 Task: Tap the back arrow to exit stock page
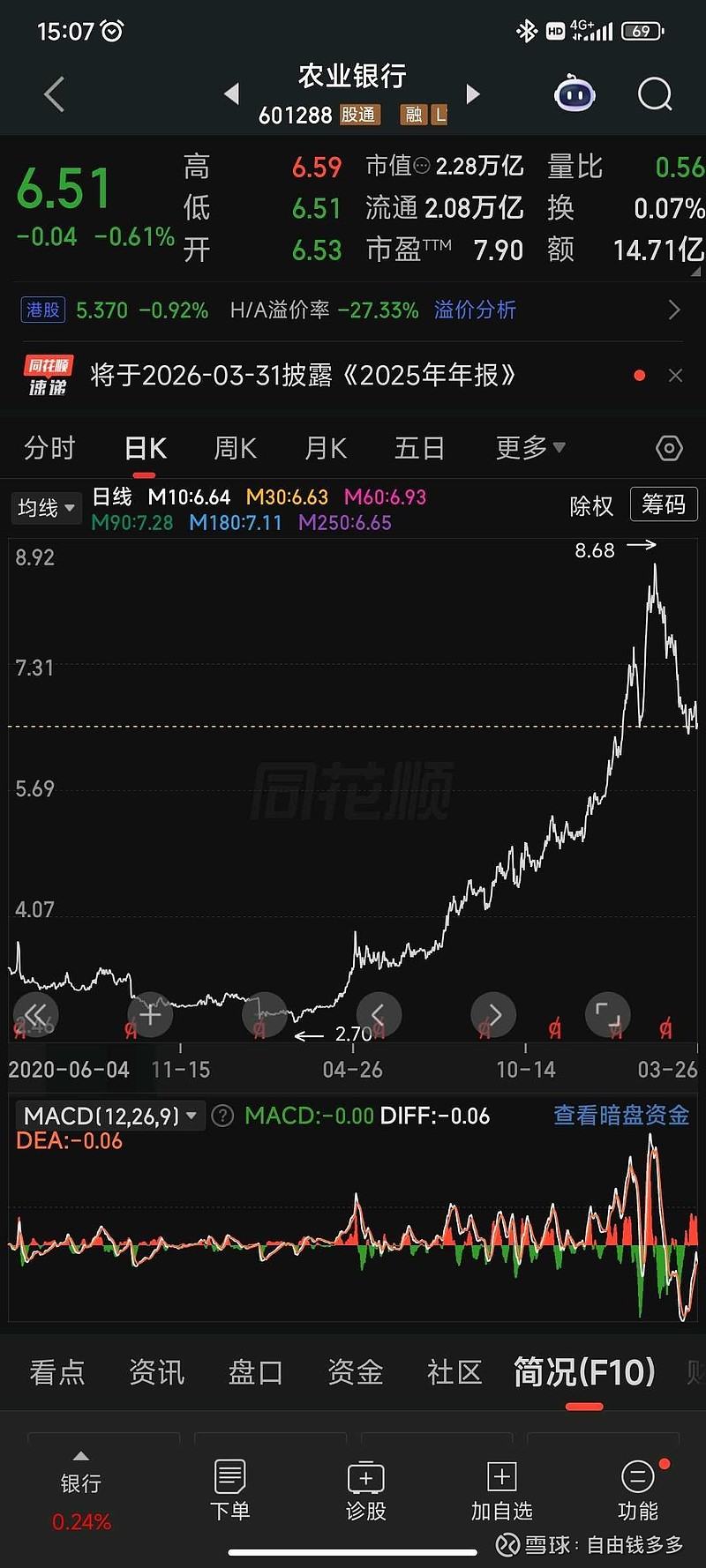(53, 94)
